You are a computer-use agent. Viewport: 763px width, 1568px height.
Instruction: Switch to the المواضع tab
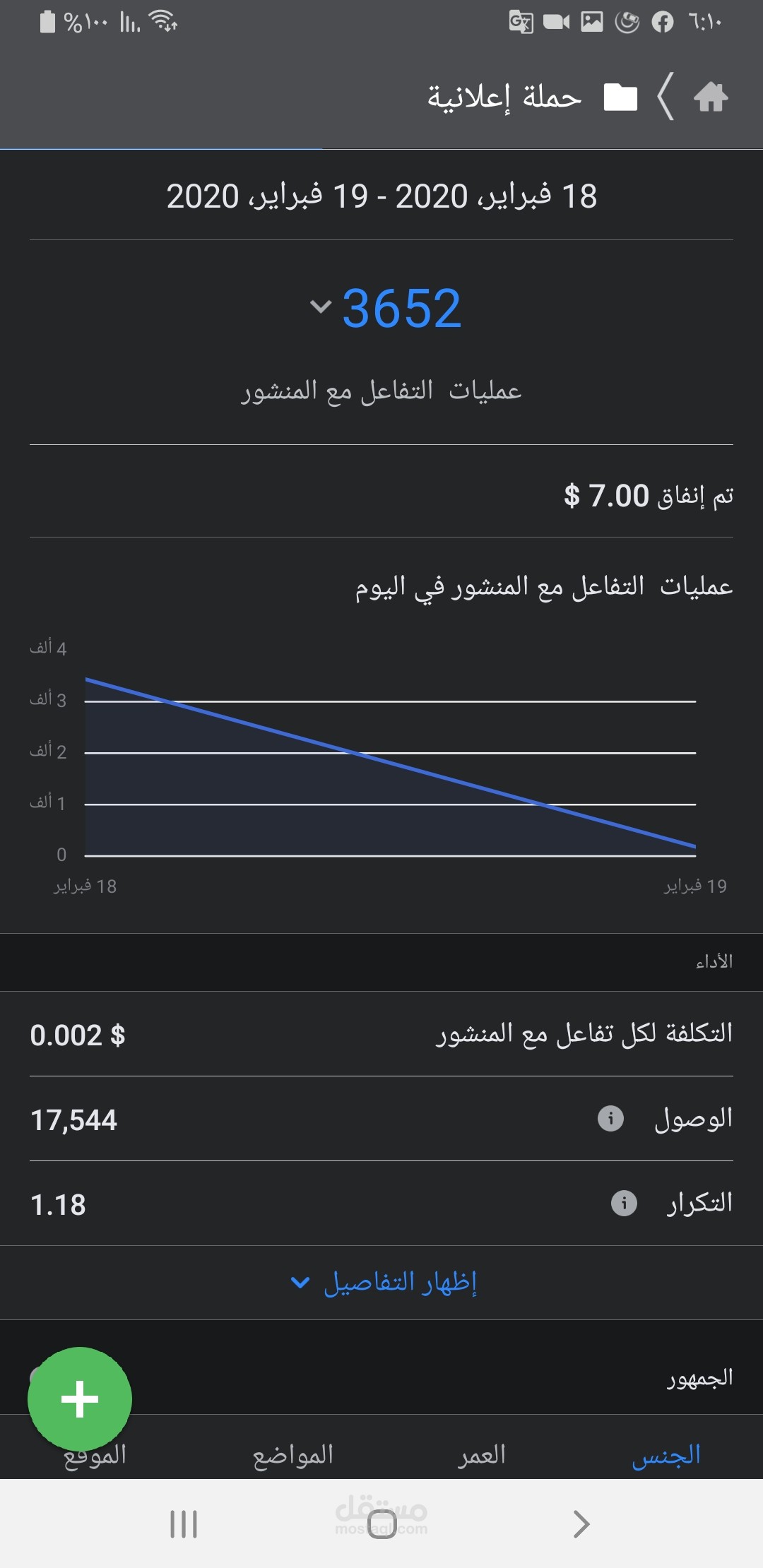tap(292, 1455)
